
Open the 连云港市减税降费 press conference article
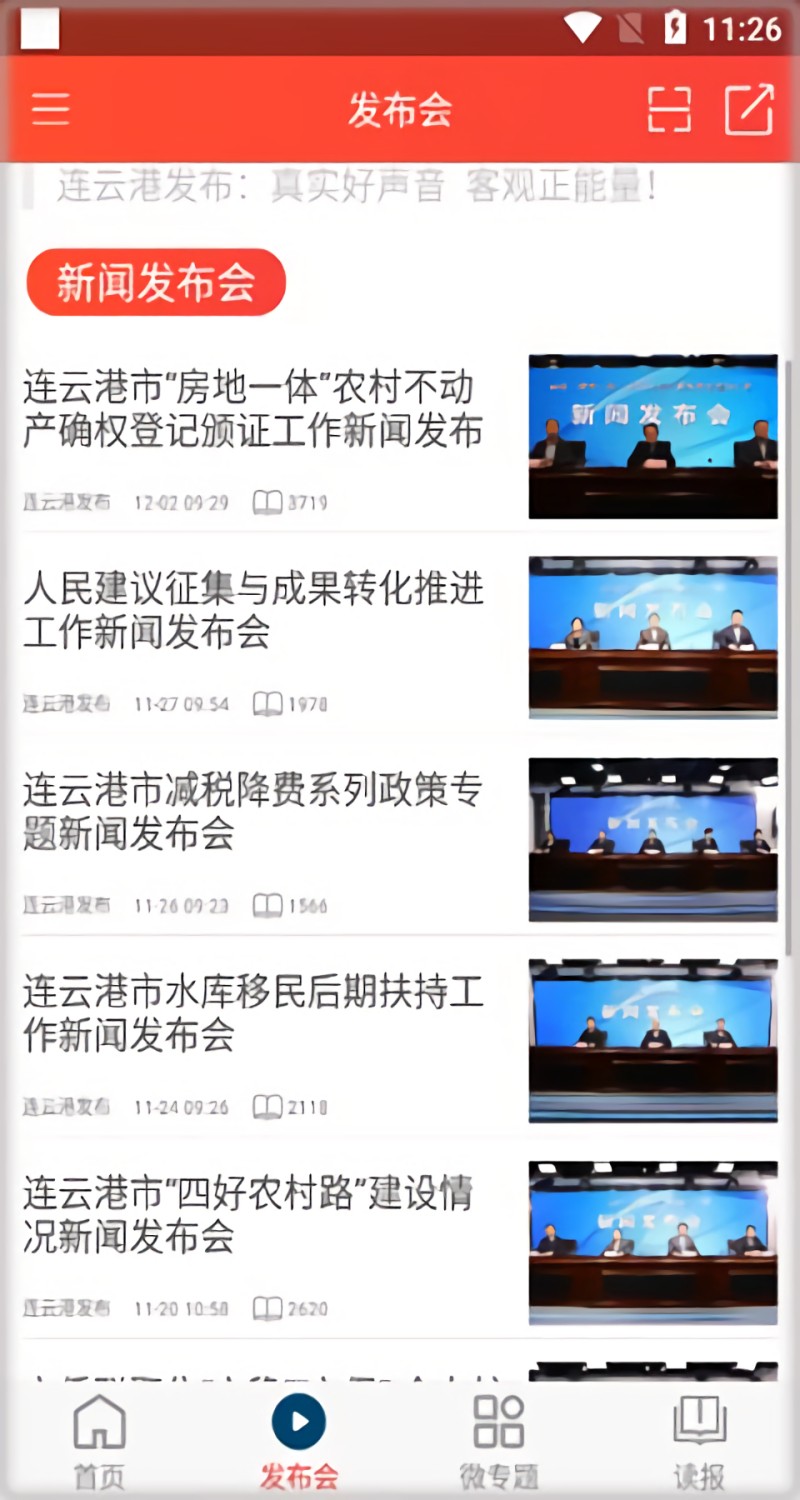(x=255, y=812)
